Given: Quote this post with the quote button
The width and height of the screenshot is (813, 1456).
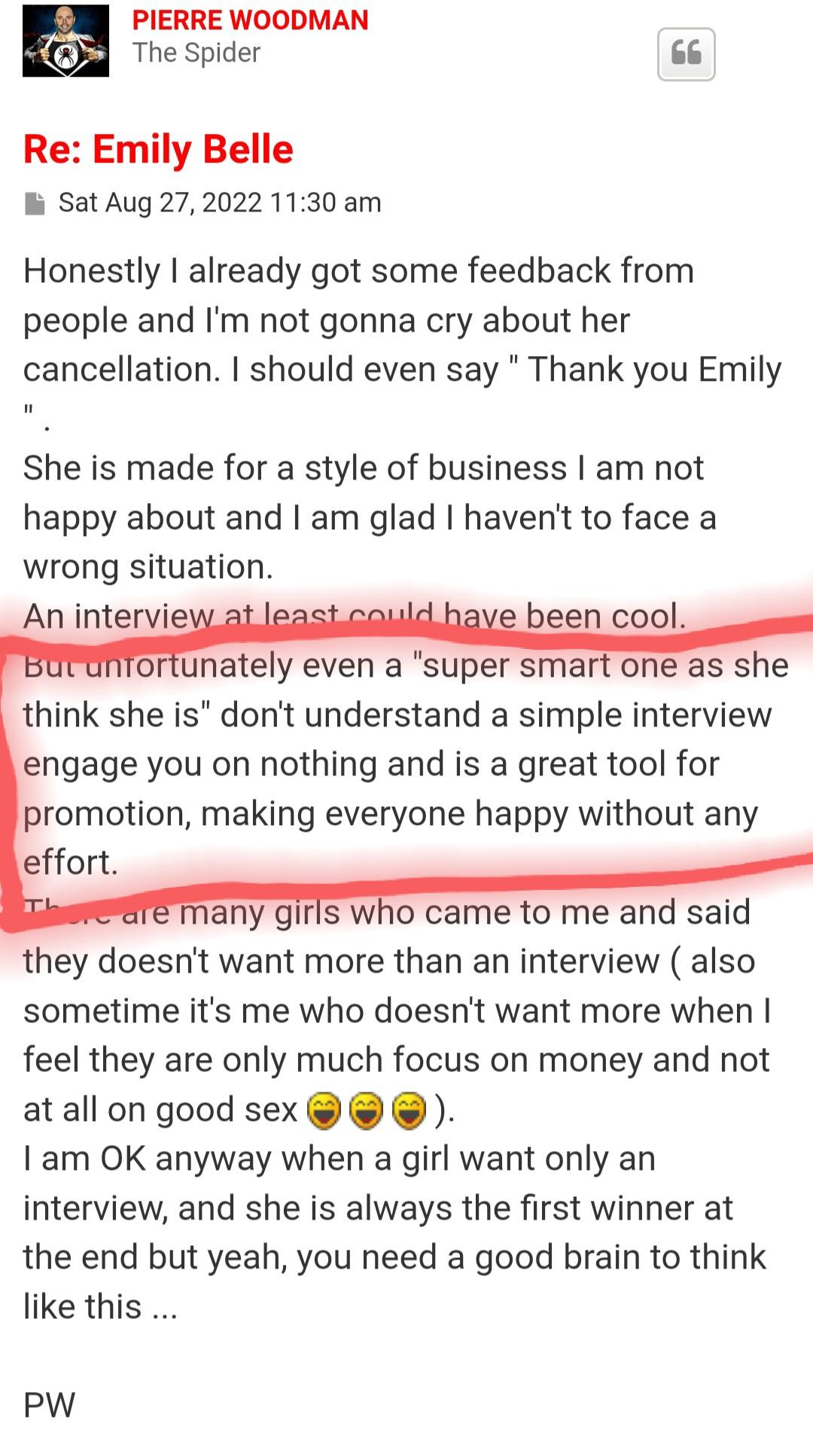Looking at the screenshot, I should click(686, 54).
